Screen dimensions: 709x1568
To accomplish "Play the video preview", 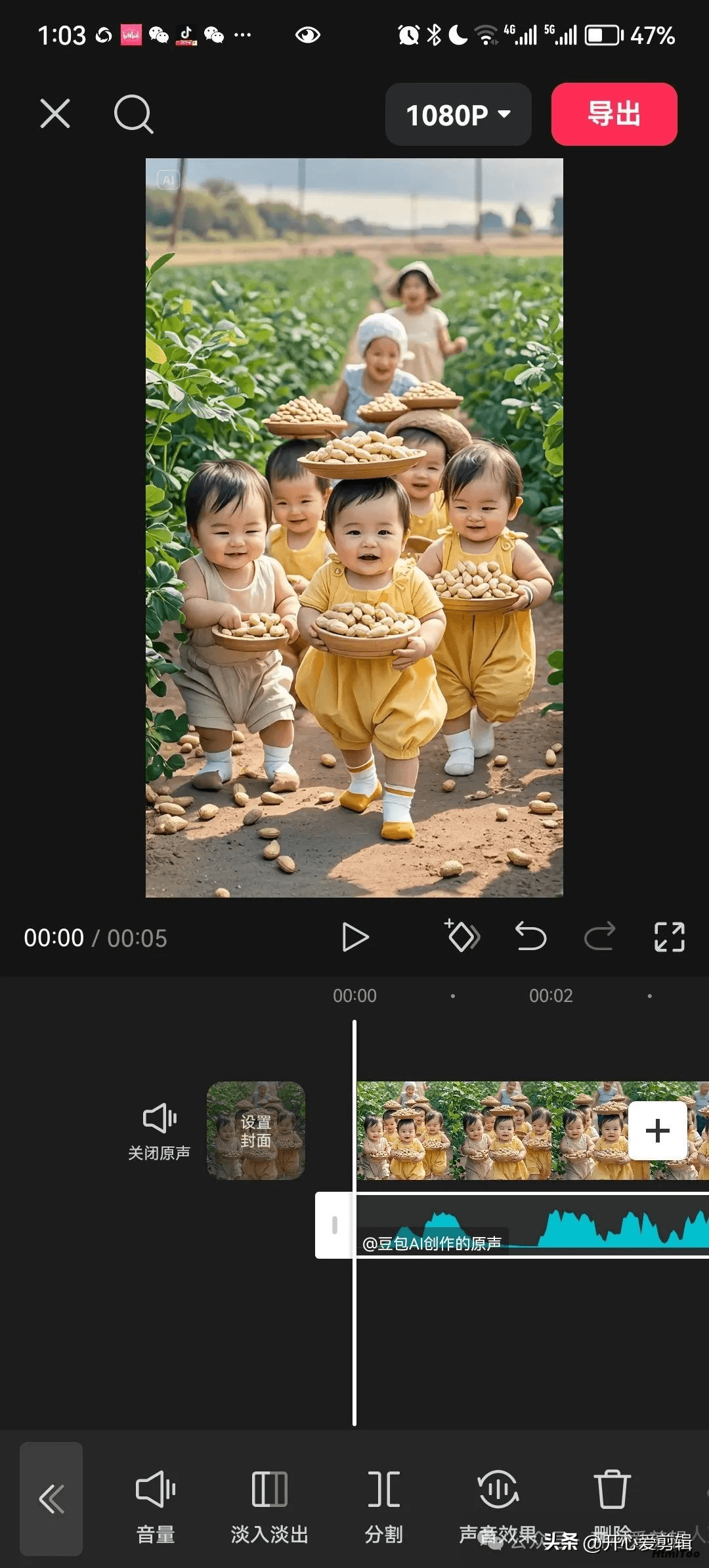I will pyautogui.click(x=355, y=937).
